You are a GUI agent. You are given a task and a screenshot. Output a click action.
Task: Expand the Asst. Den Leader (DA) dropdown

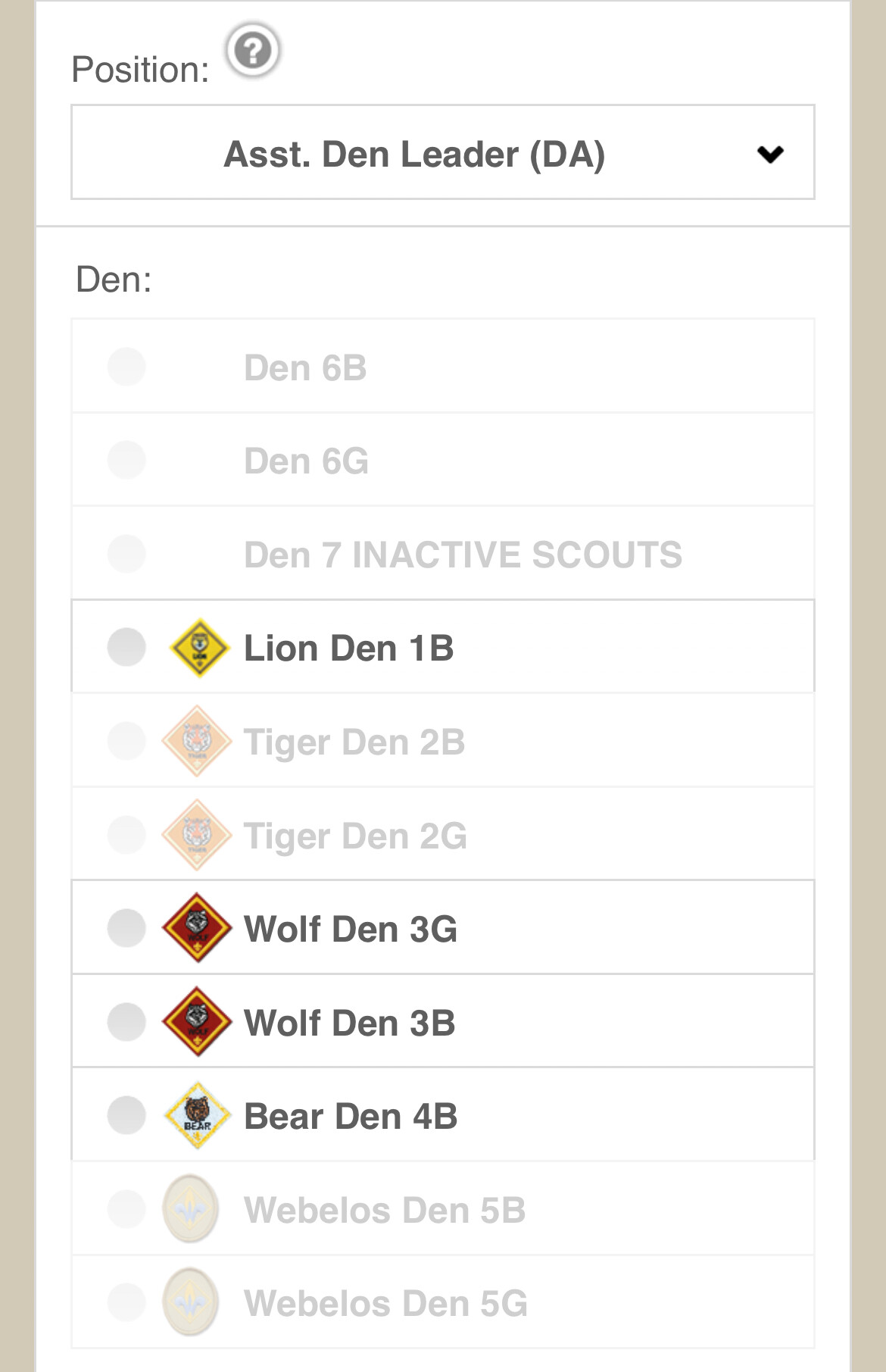(x=443, y=153)
